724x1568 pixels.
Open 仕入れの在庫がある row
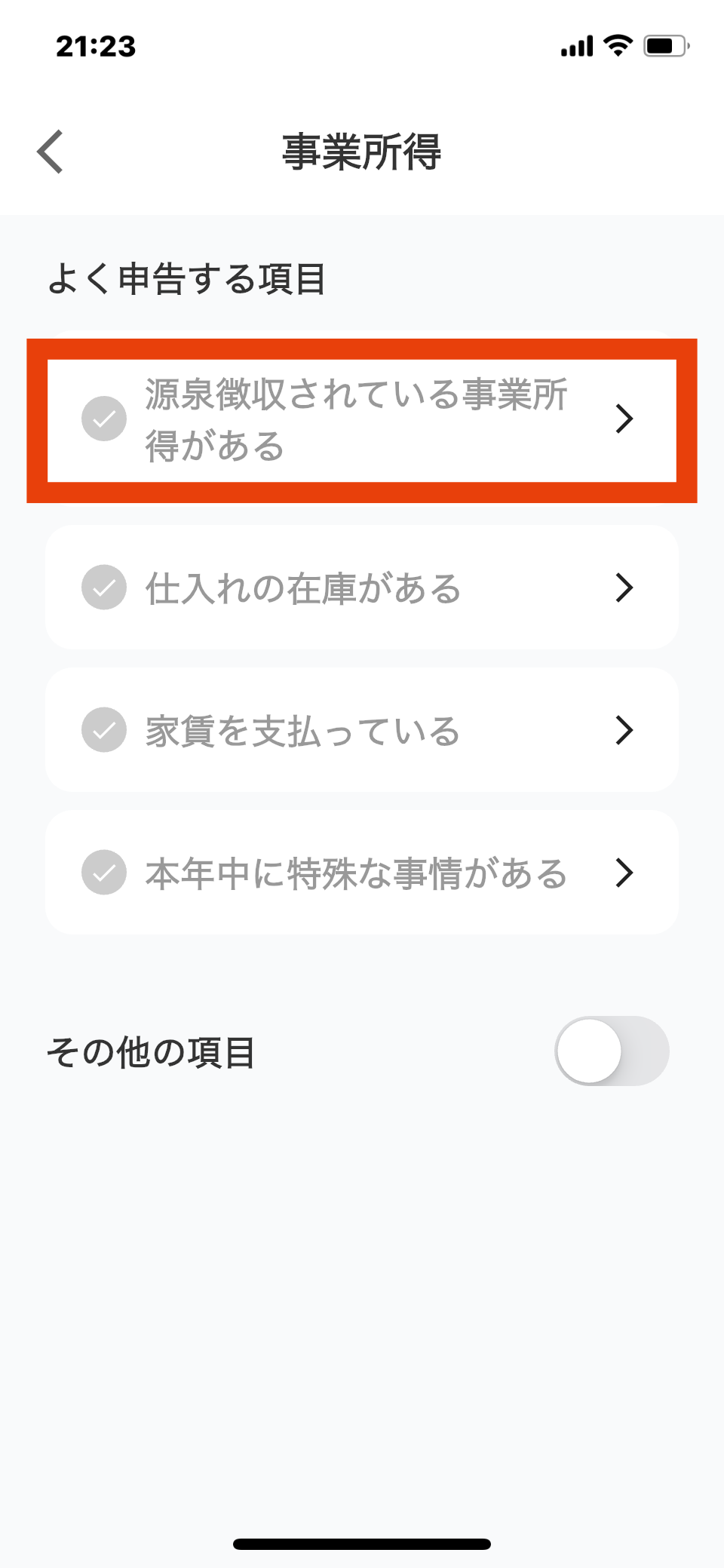click(x=361, y=588)
